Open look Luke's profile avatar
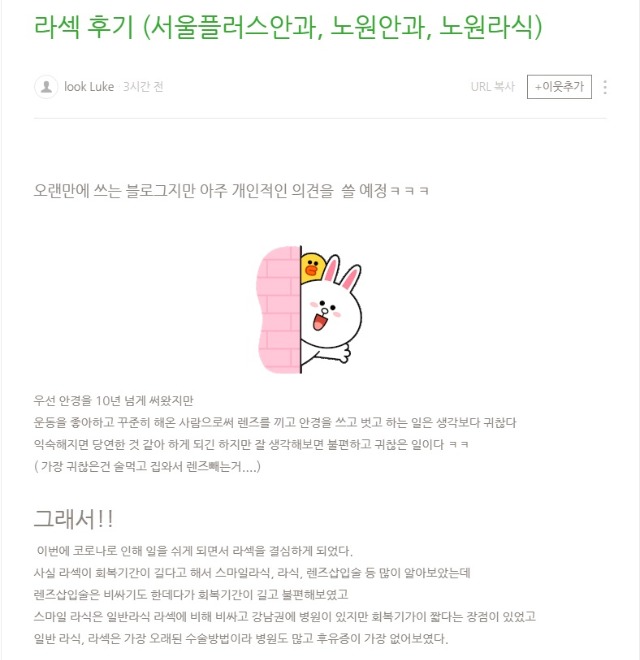640x660 pixels. click(46, 87)
